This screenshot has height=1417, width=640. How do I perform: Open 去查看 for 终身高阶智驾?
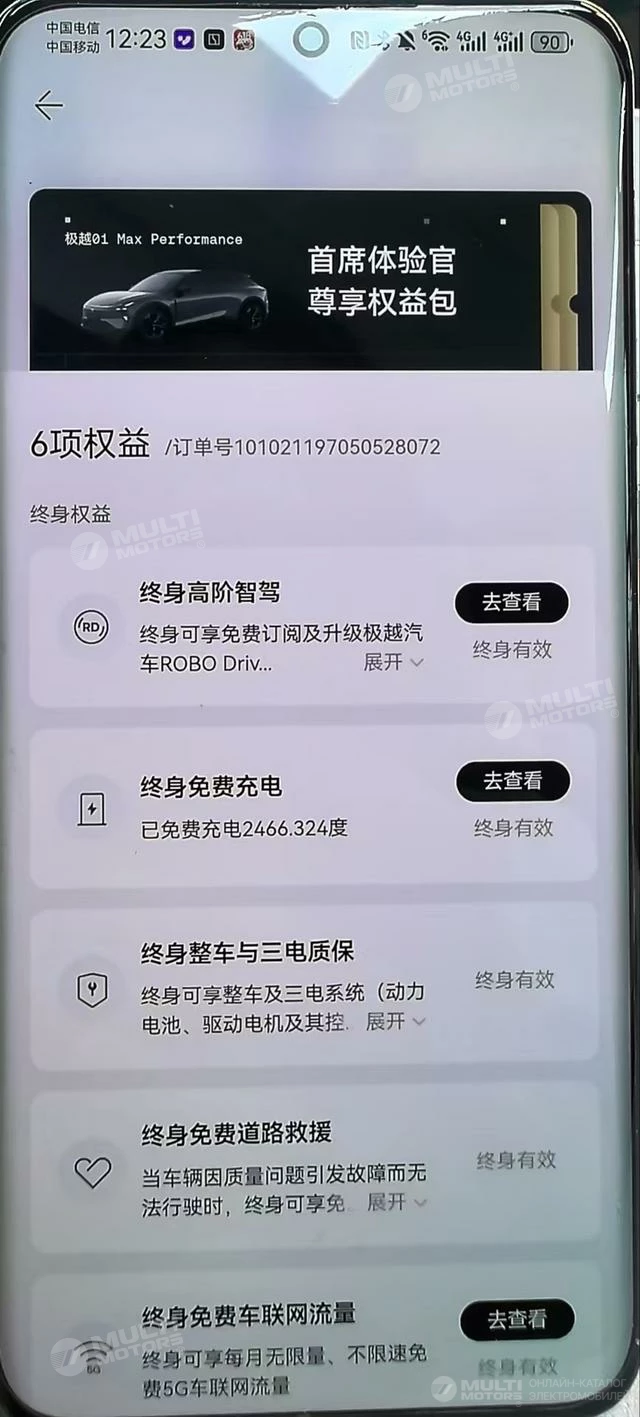pos(511,602)
